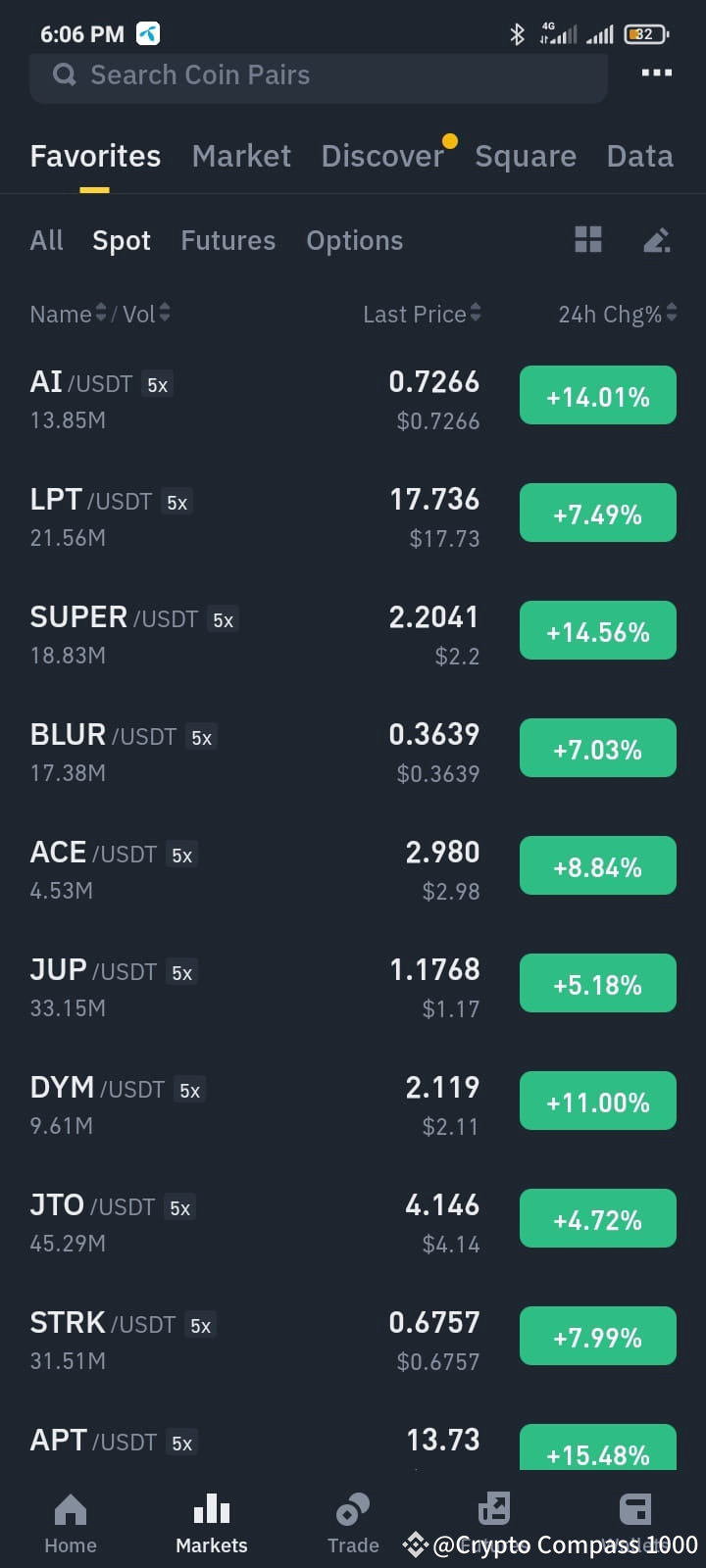Viewport: 706px width, 1568px height.
Task: Open the Discover tab
Action: [x=382, y=155]
